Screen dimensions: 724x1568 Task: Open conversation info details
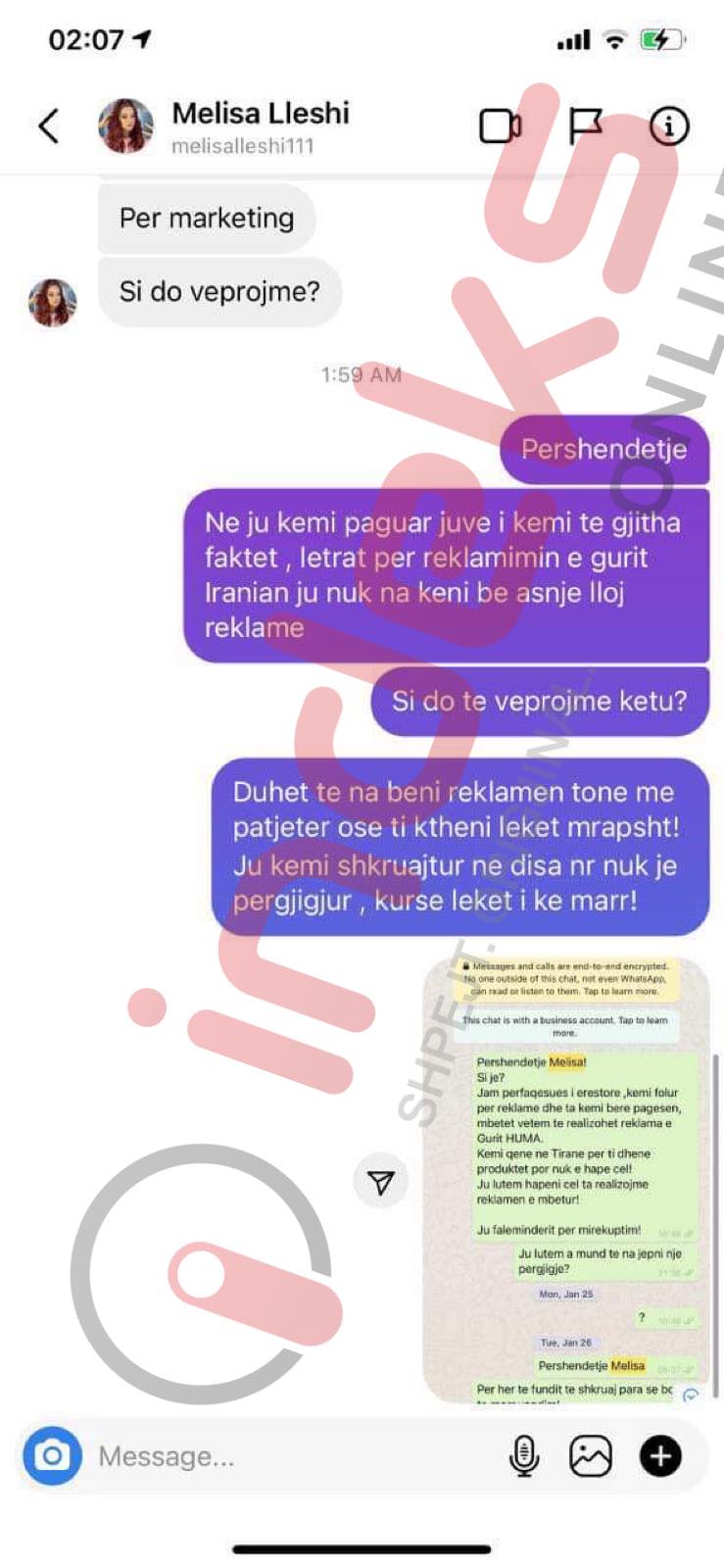[669, 126]
